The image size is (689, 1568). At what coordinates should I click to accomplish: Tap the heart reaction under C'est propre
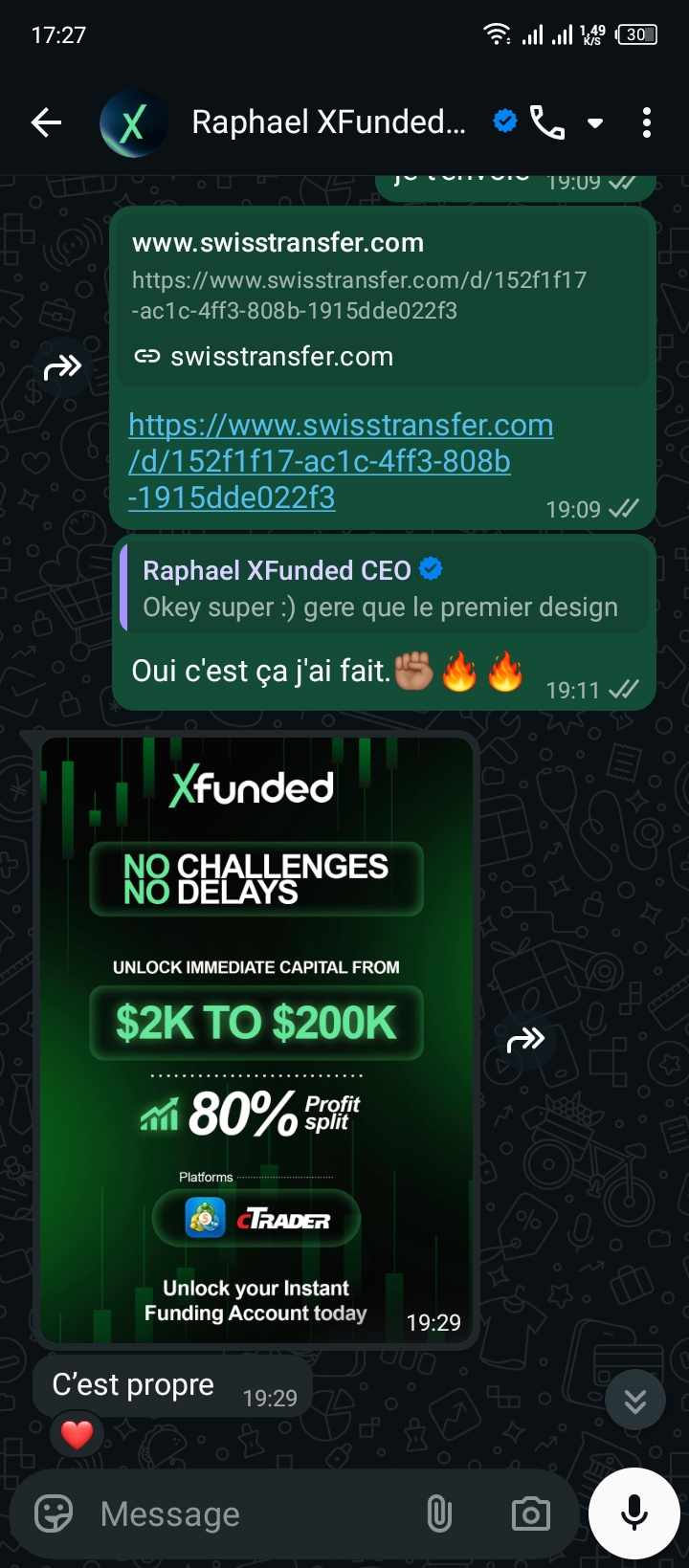[x=77, y=1434]
